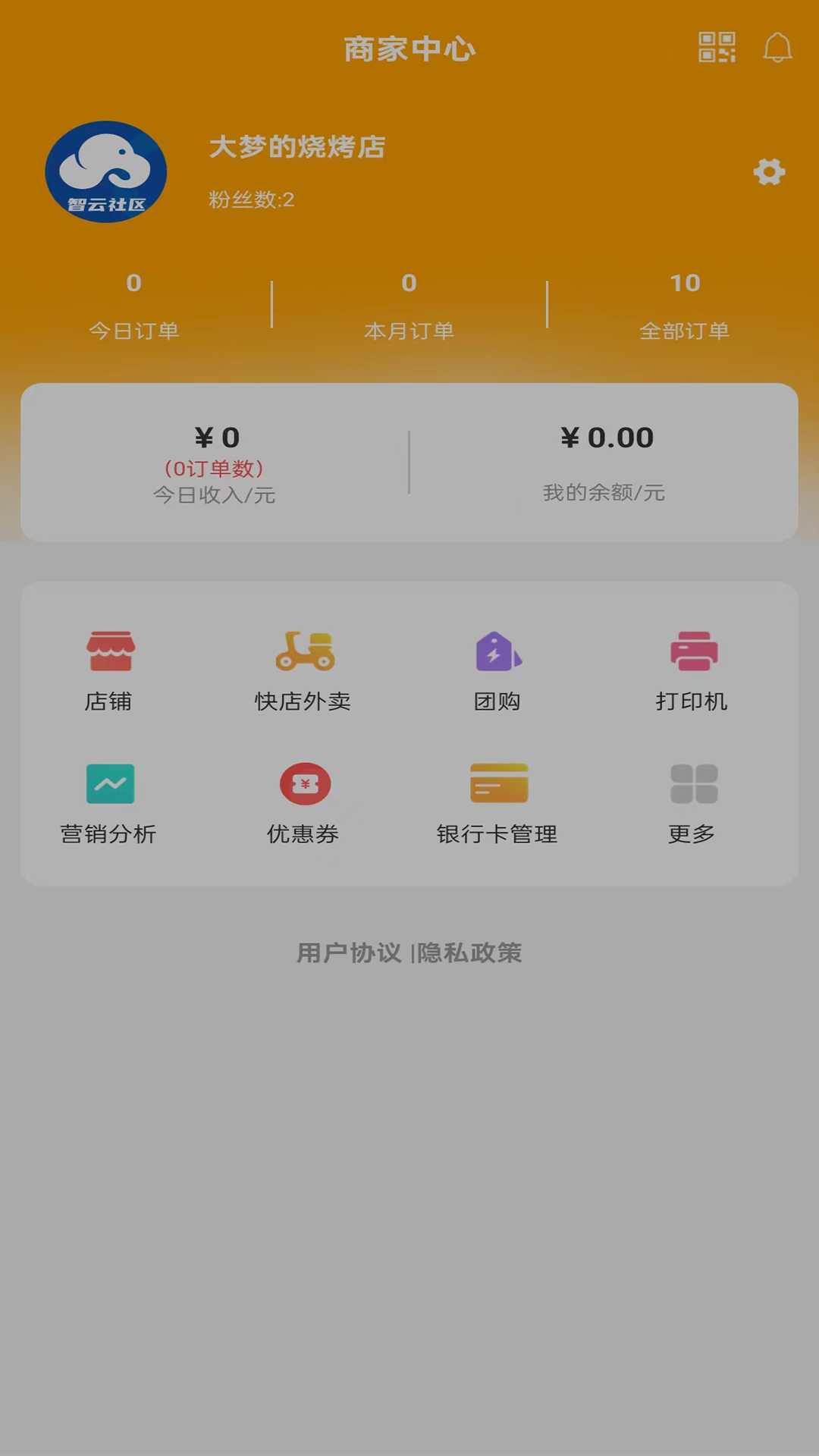This screenshot has height=1456, width=819.
Task: Open the 隐私政策 privacy policy link
Action: click(x=468, y=952)
